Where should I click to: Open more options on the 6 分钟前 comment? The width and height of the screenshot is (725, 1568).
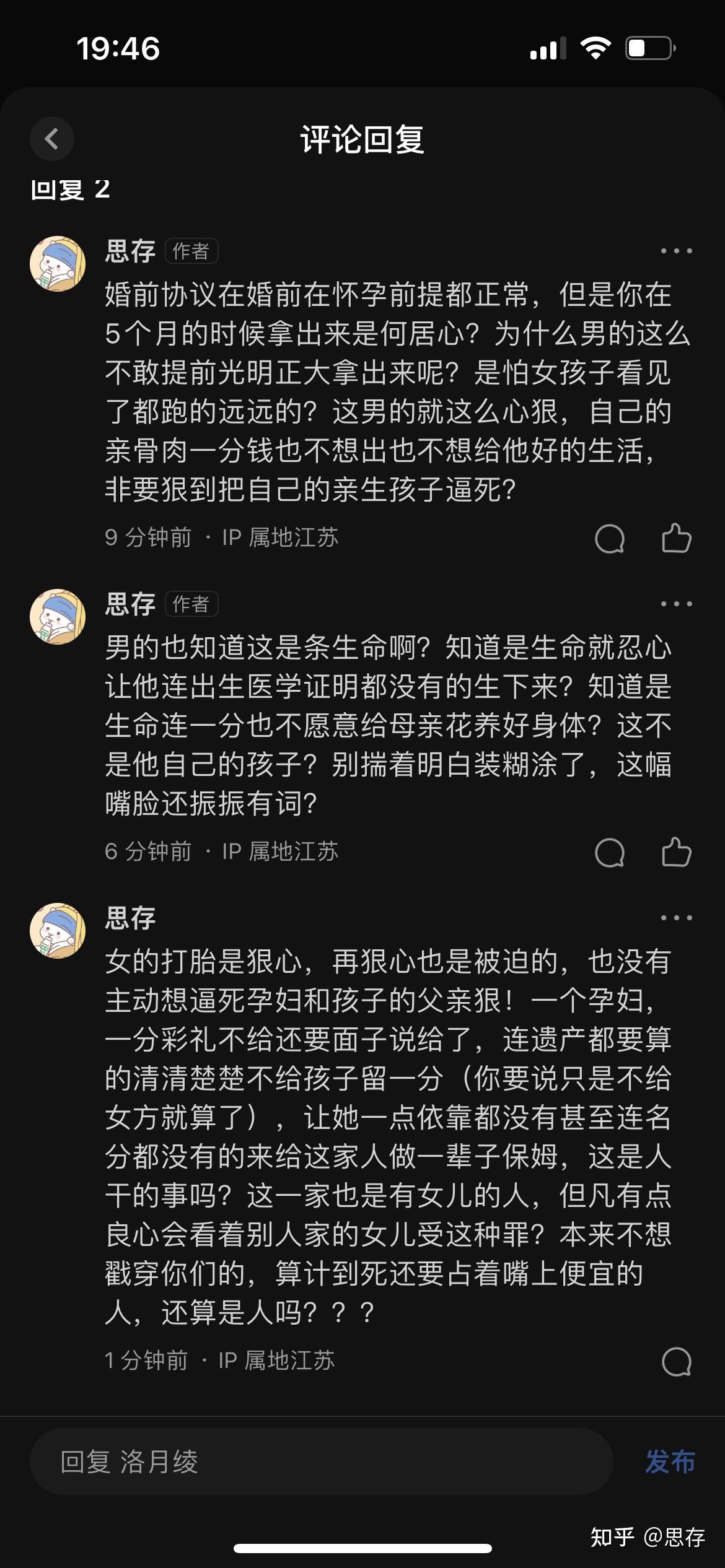coord(676,604)
